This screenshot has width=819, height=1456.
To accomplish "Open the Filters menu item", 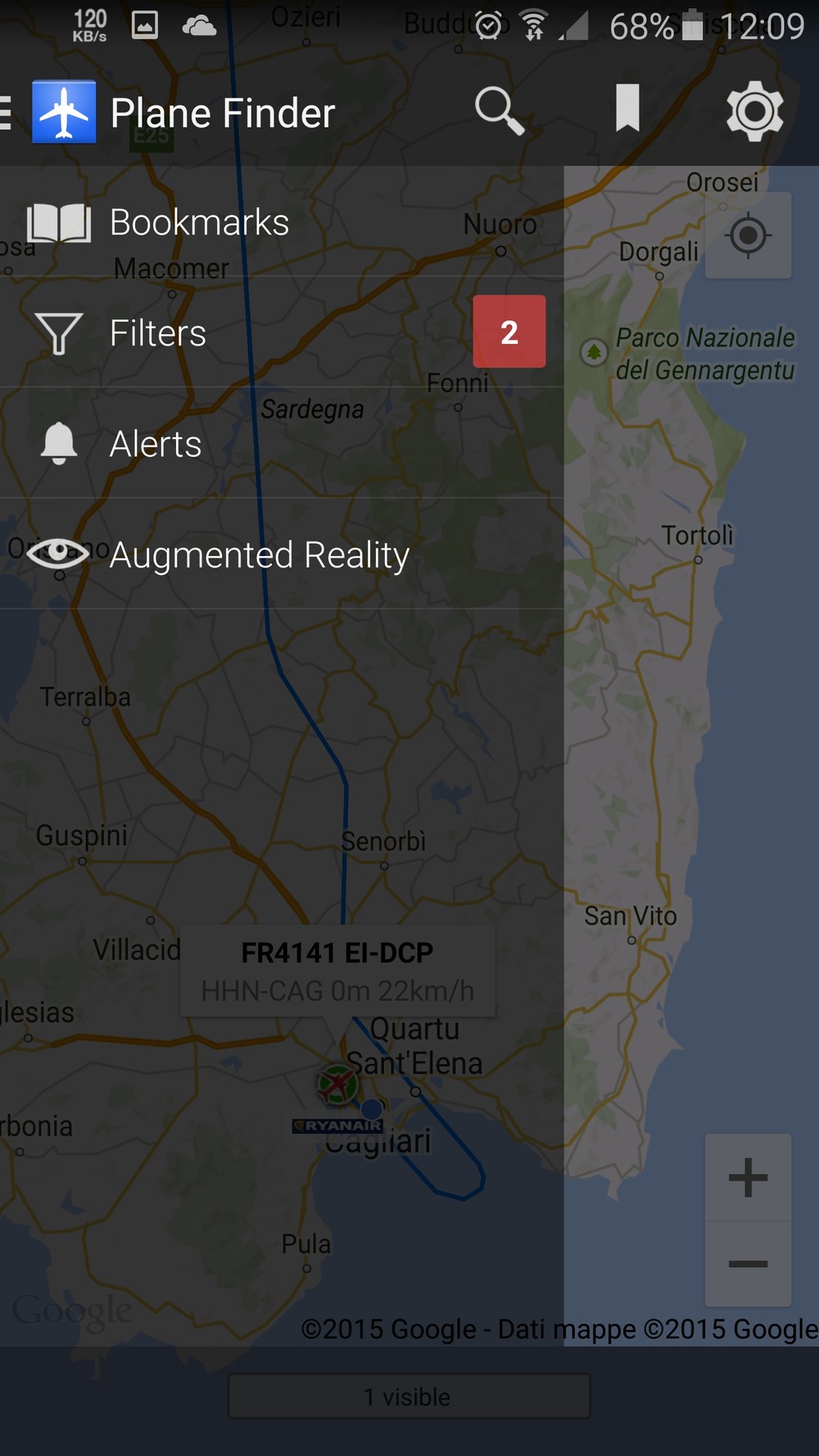I will click(x=158, y=333).
